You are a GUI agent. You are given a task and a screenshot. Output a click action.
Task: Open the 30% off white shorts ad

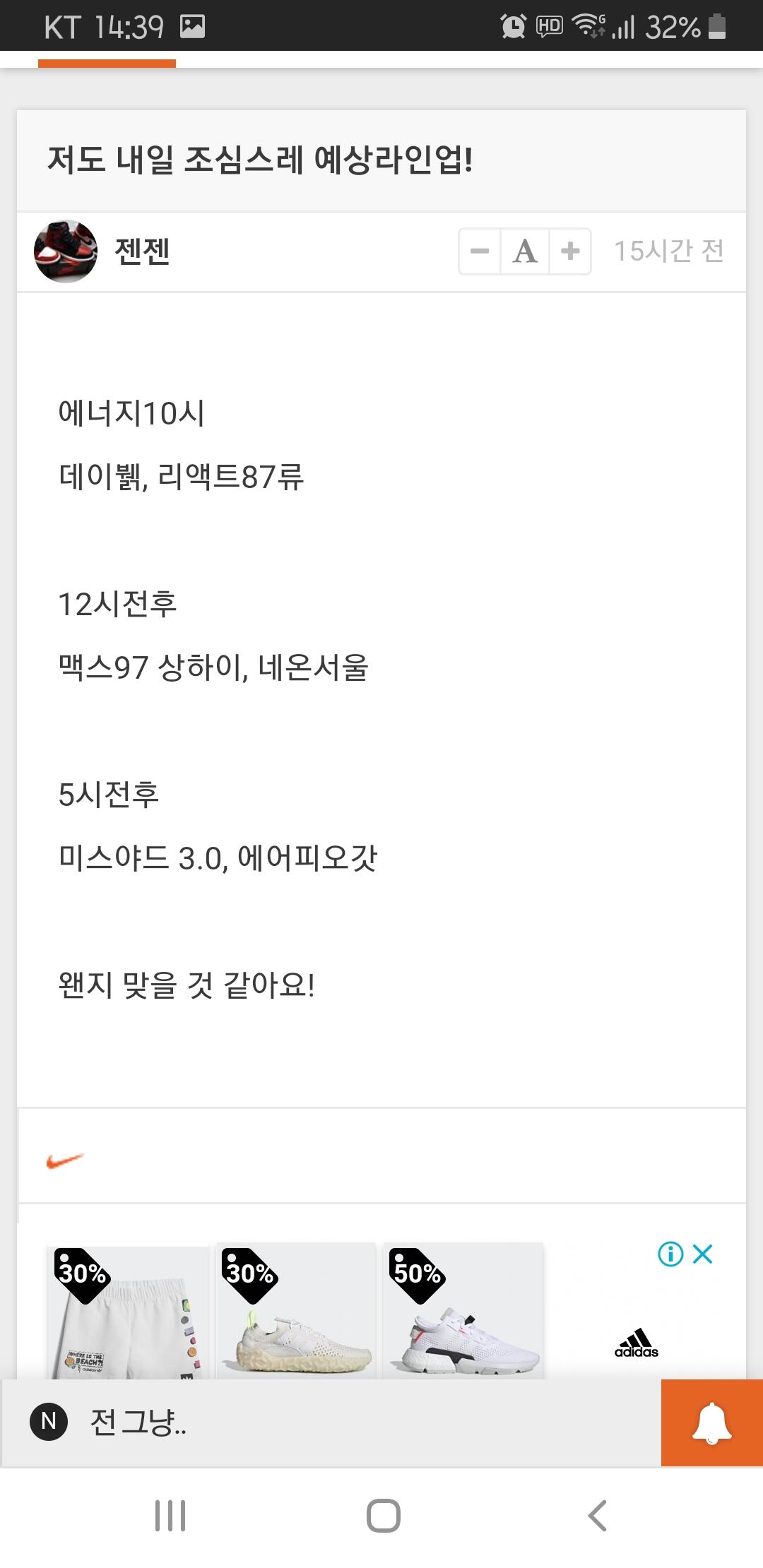pyautogui.click(x=129, y=1311)
